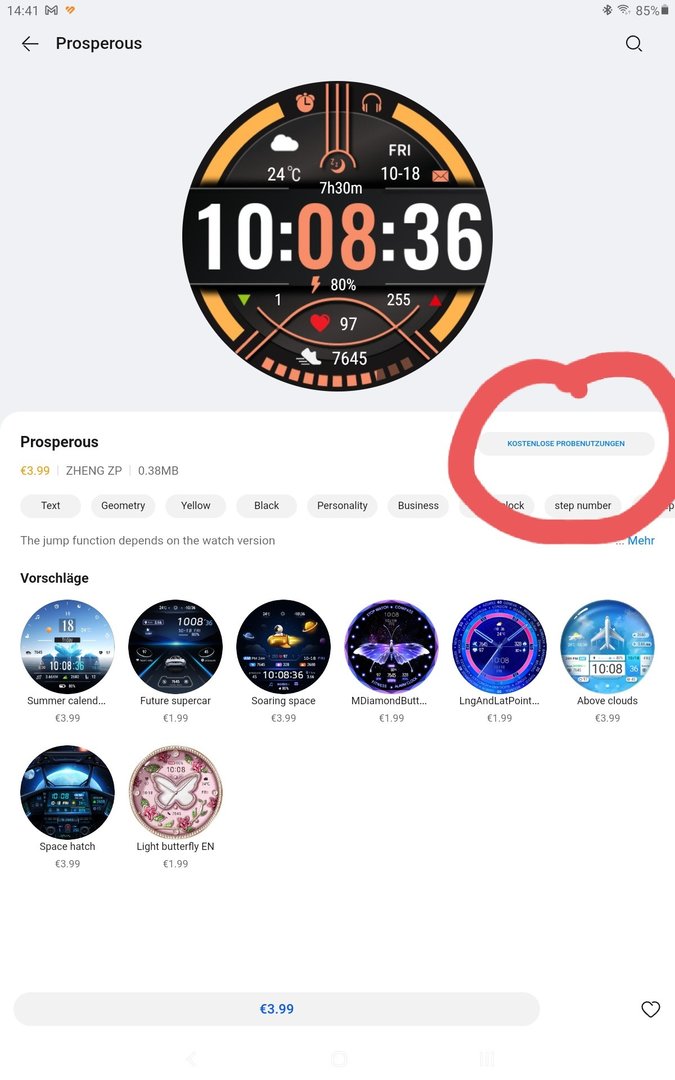Open the Space hatch watch face
This screenshot has width=675, height=1080.
(67, 792)
